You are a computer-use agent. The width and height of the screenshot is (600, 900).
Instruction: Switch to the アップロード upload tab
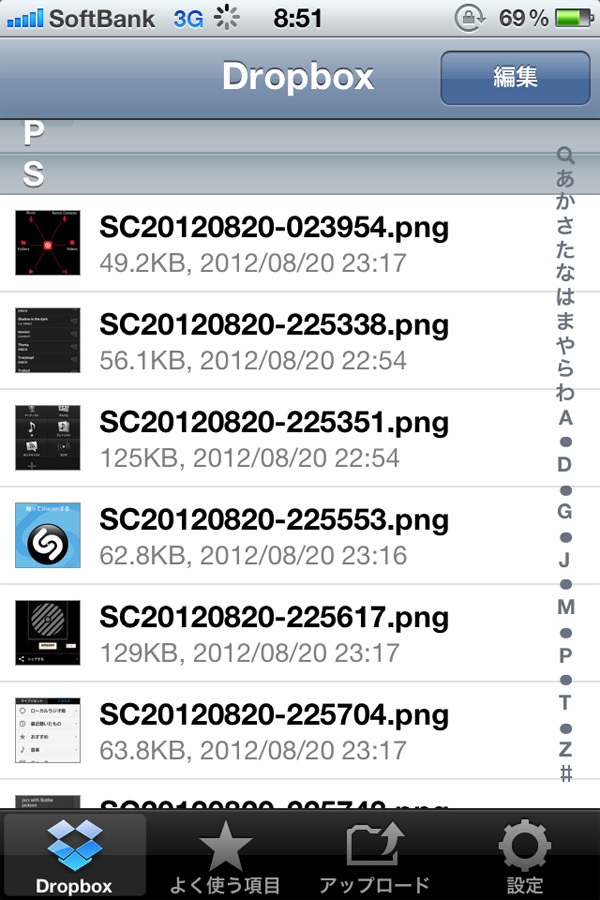click(x=375, y=855)
